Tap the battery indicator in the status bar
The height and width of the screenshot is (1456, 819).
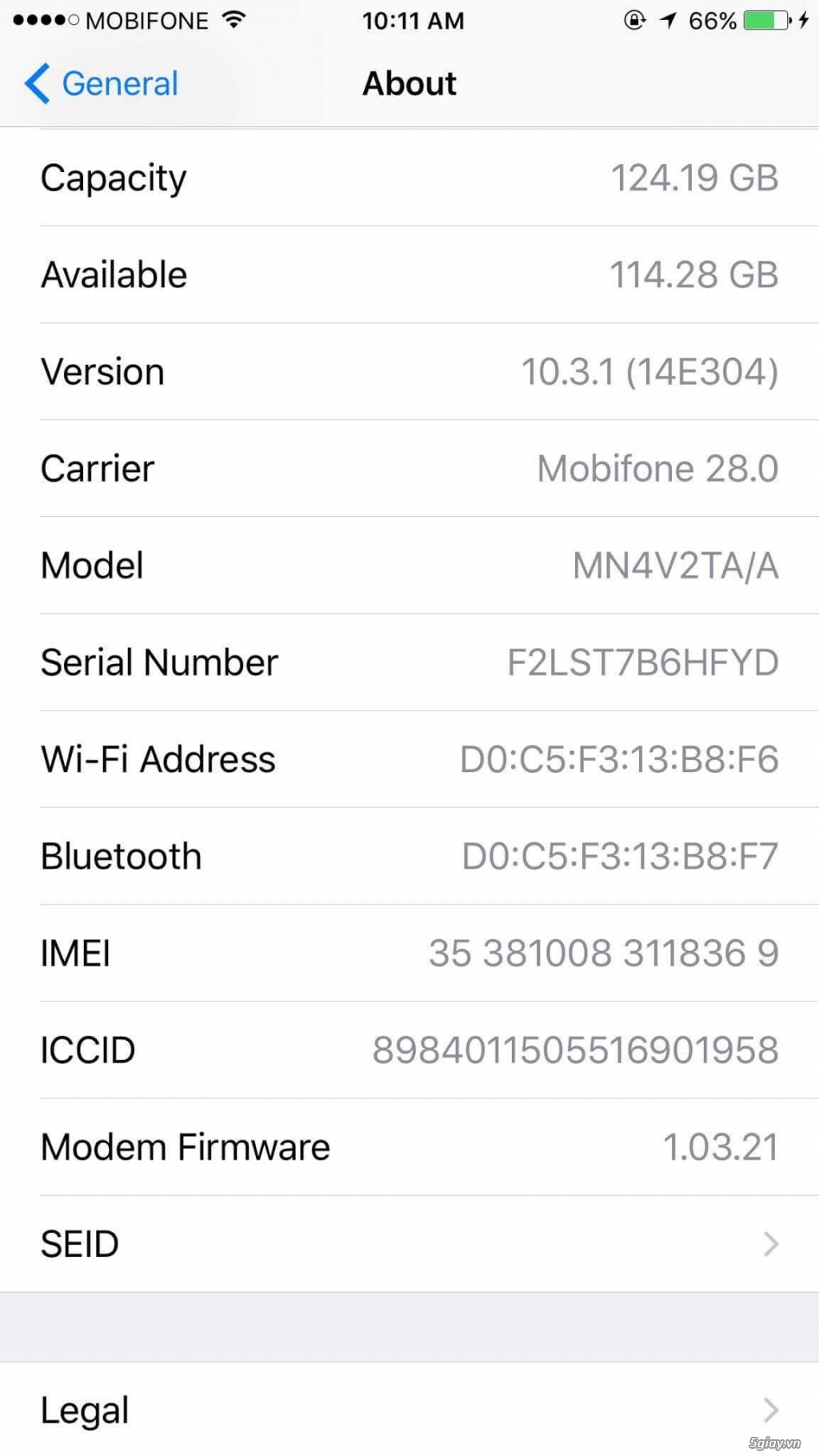[x=765, y=19]
